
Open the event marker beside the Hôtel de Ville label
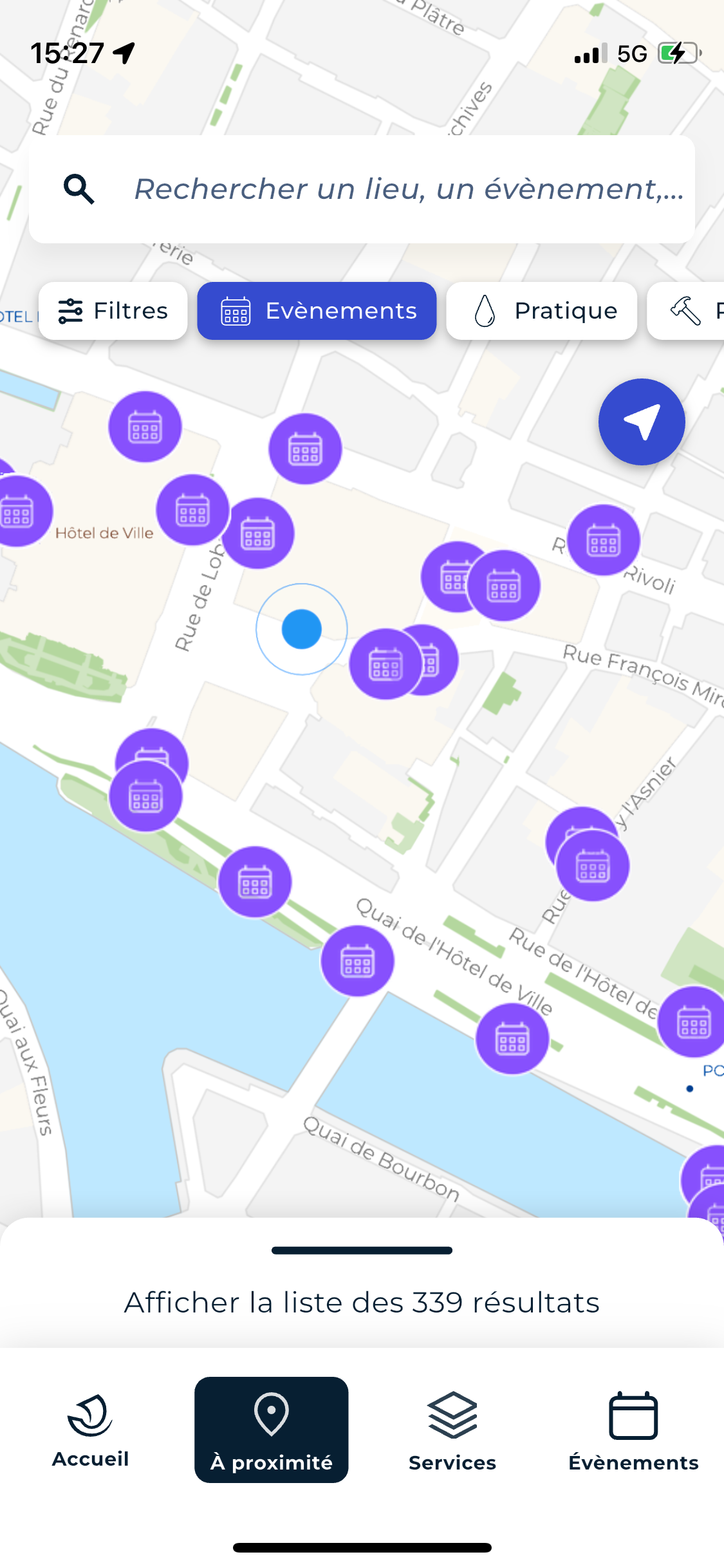192,510
